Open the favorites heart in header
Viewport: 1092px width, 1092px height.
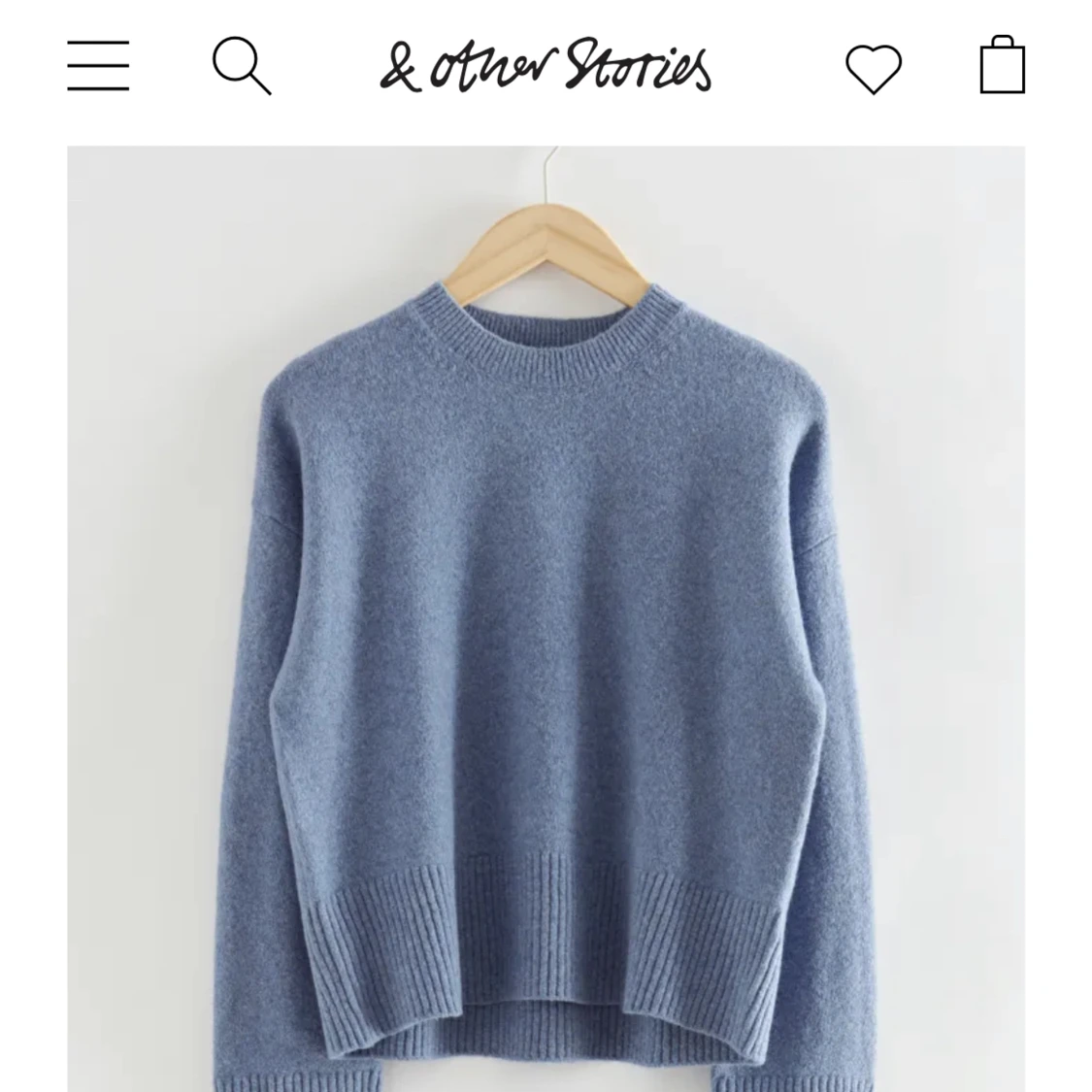874,68
